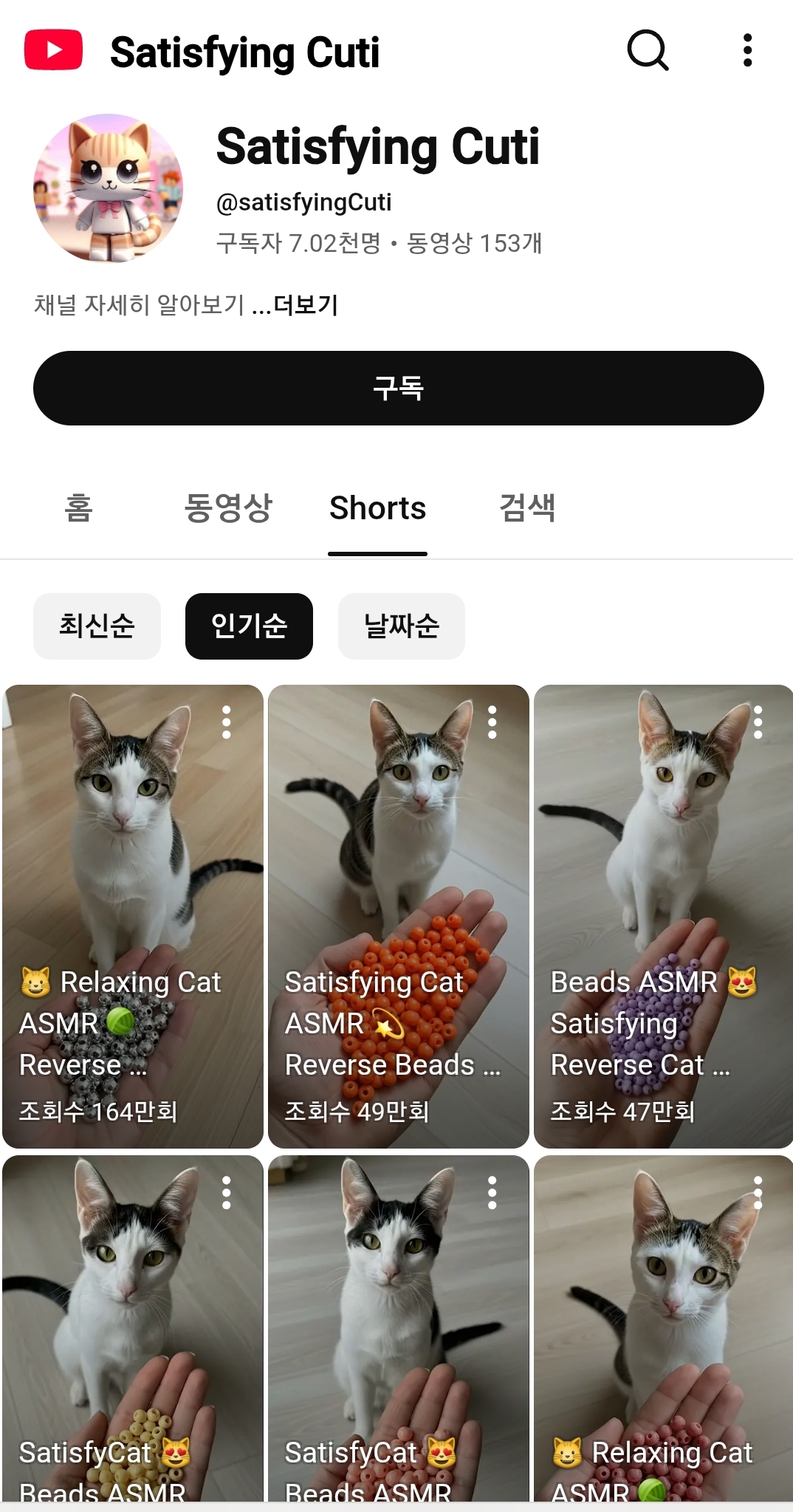Play the Satisfying Cat ASMR Reverse Beads short

tap(399, 886)
